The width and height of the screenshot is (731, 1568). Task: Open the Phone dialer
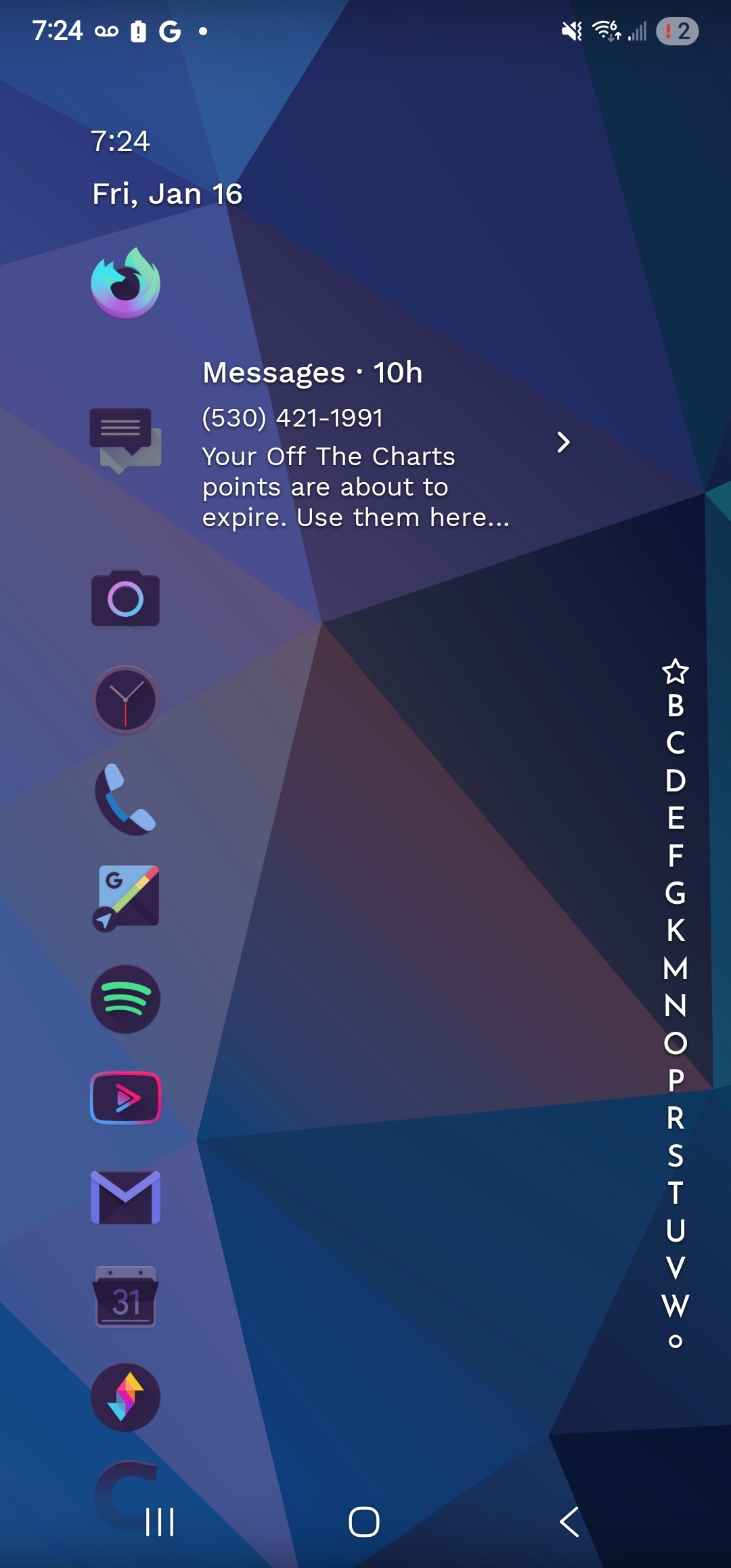pyautogui.click(x=125, y=799)
